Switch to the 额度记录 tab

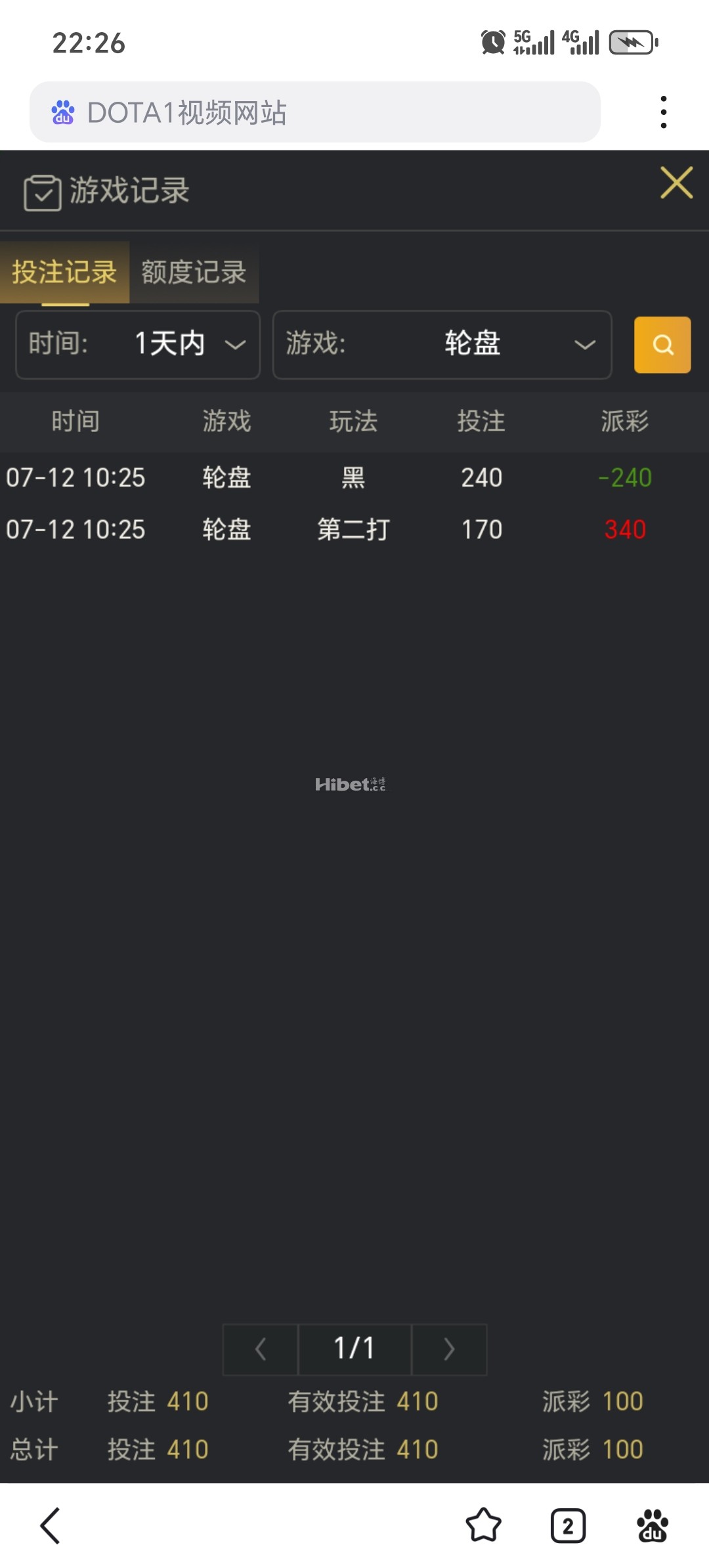tap(192, 273)
